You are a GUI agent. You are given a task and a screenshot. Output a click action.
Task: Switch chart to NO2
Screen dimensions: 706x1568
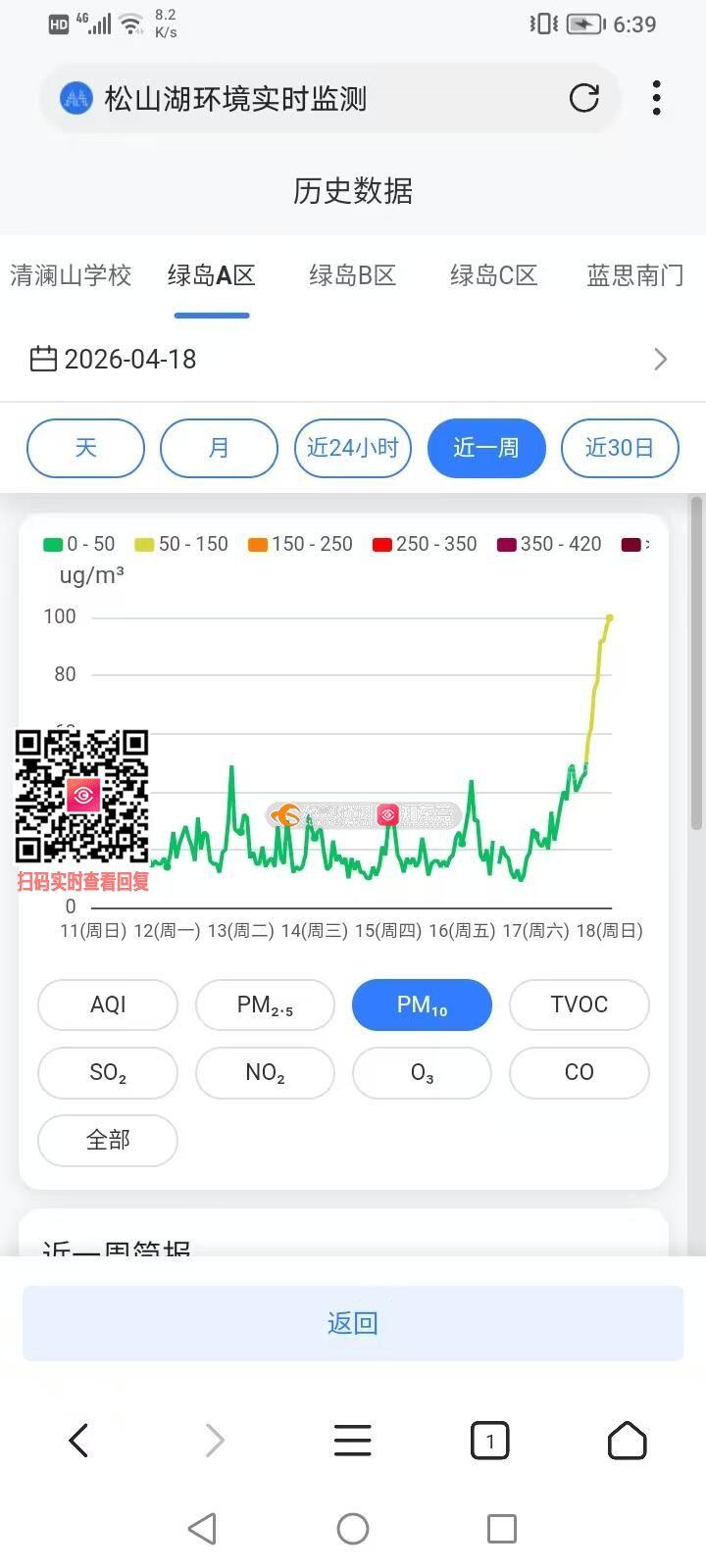pyautogui.click(x=265, y=1072)
